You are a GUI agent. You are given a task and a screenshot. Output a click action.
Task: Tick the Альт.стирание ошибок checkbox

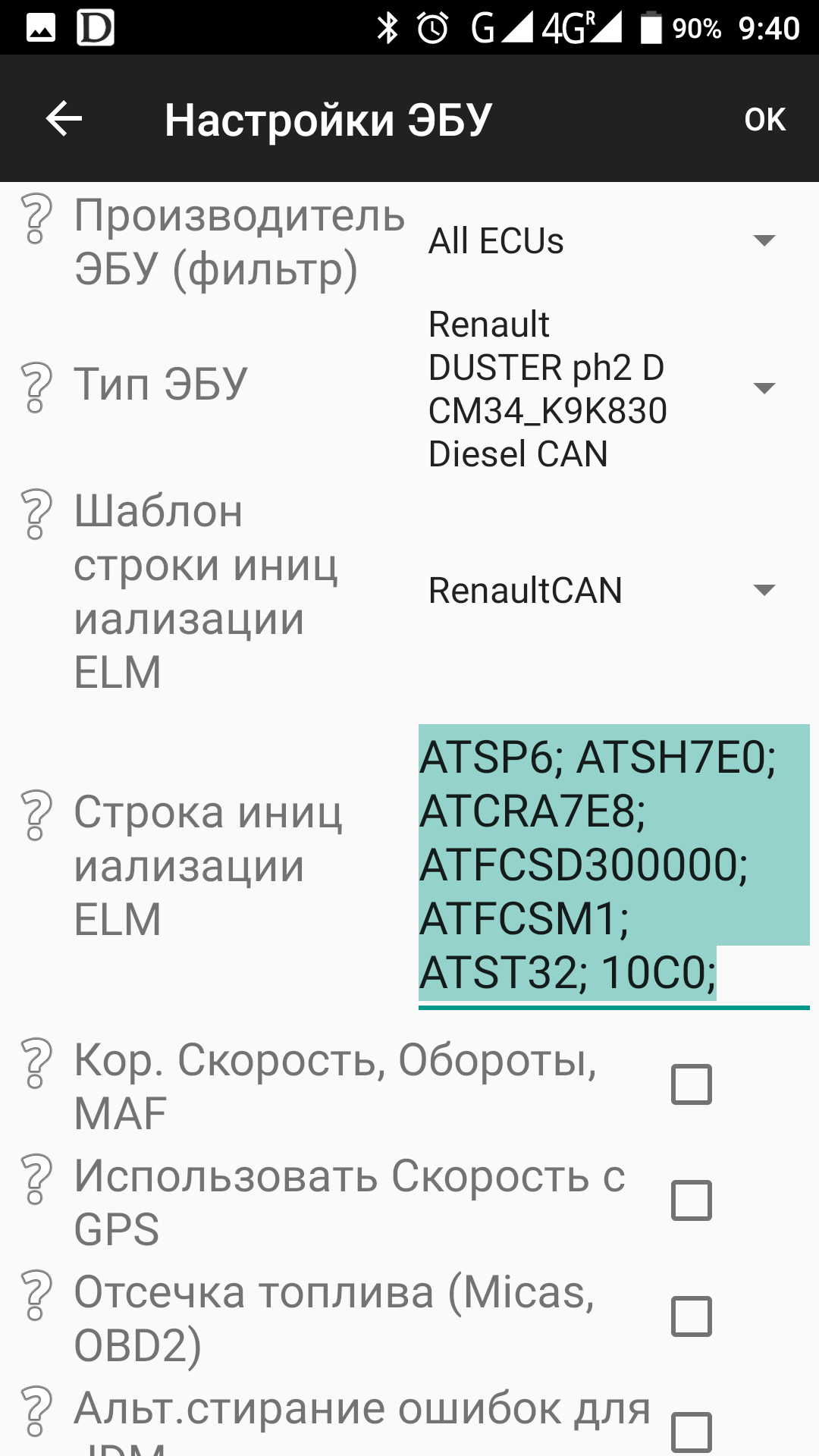click(692, 1432)
